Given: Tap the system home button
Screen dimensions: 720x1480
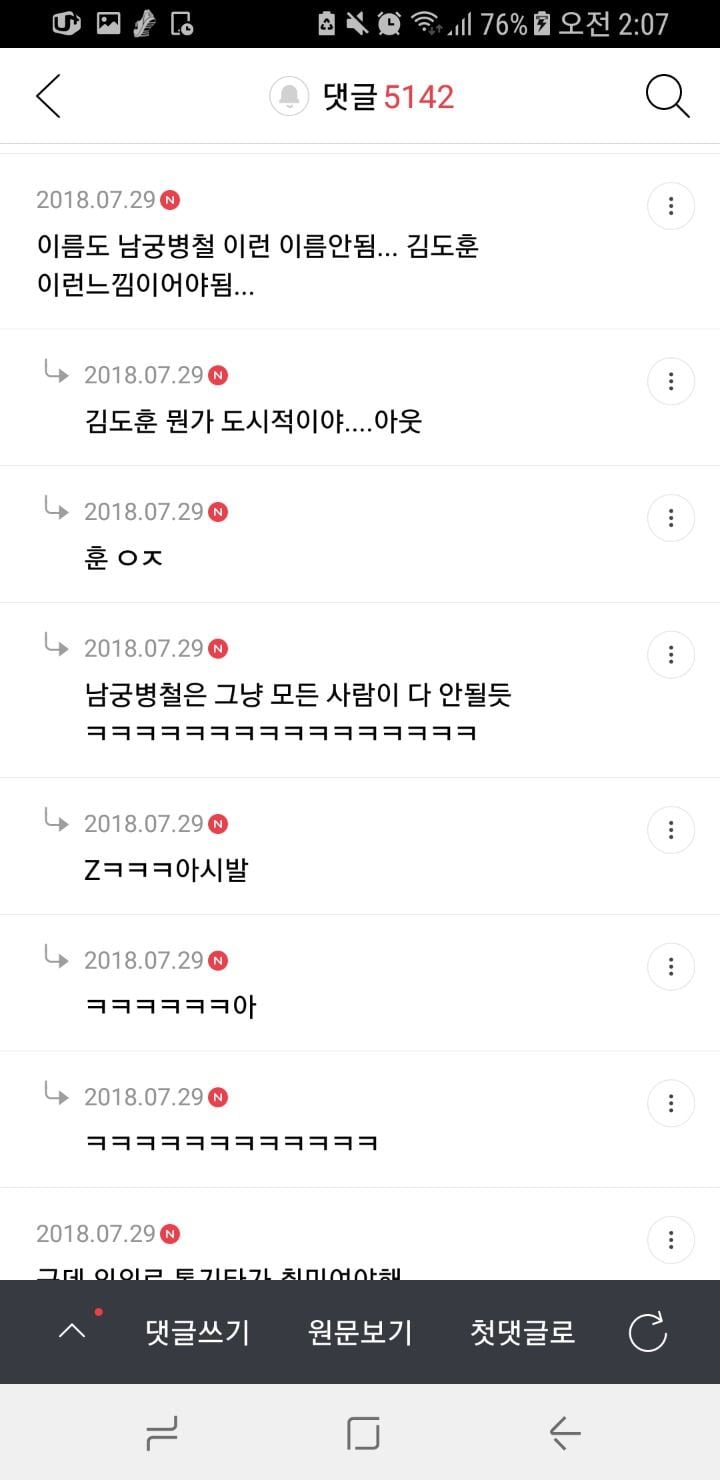Looking at the screenshot, I should (363, 1433).
